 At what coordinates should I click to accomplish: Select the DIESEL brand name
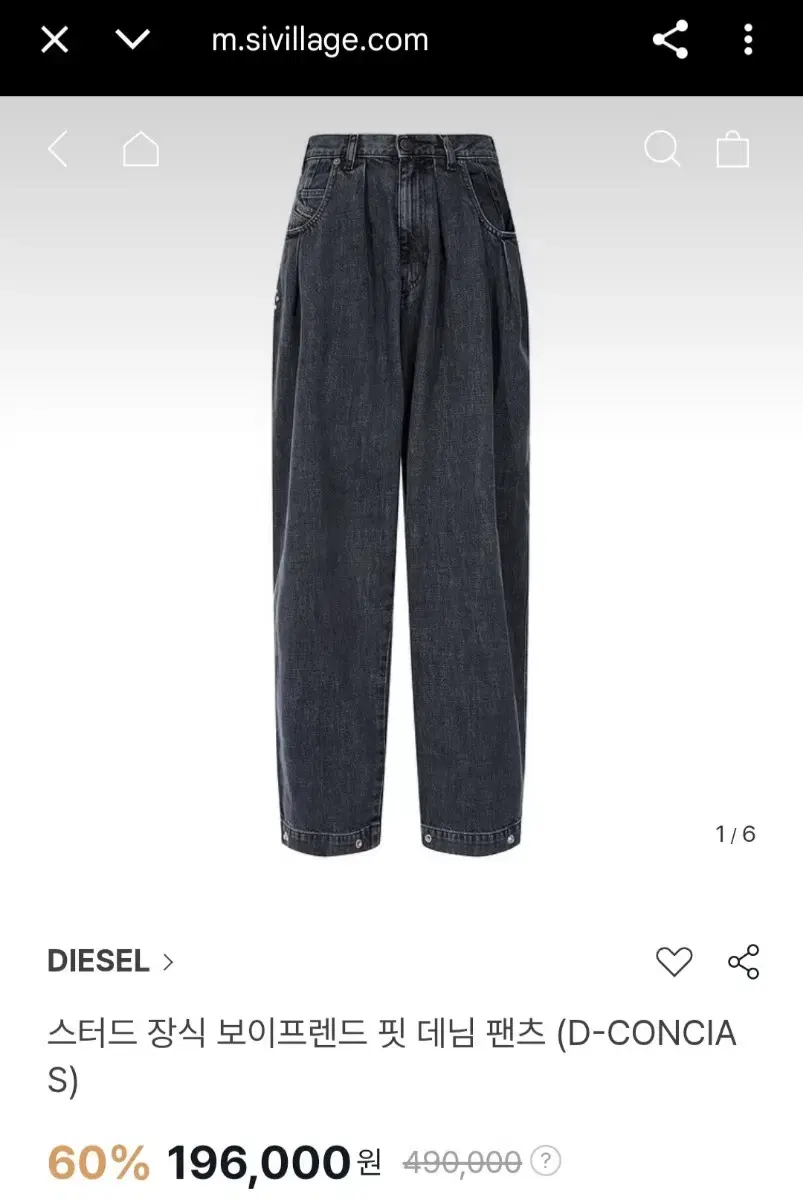pos(97,961)
